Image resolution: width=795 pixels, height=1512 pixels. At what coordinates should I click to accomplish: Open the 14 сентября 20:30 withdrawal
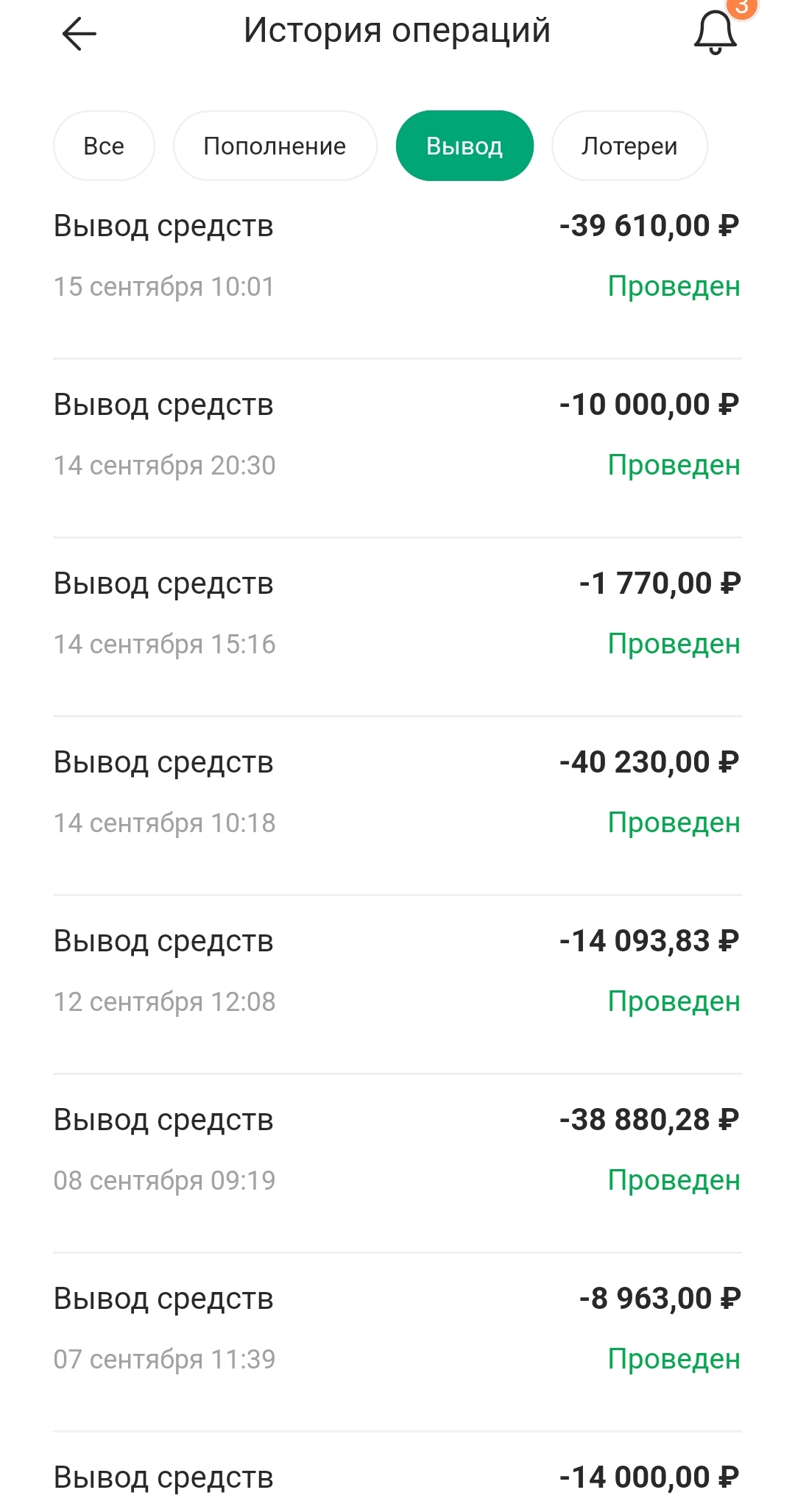397,435
